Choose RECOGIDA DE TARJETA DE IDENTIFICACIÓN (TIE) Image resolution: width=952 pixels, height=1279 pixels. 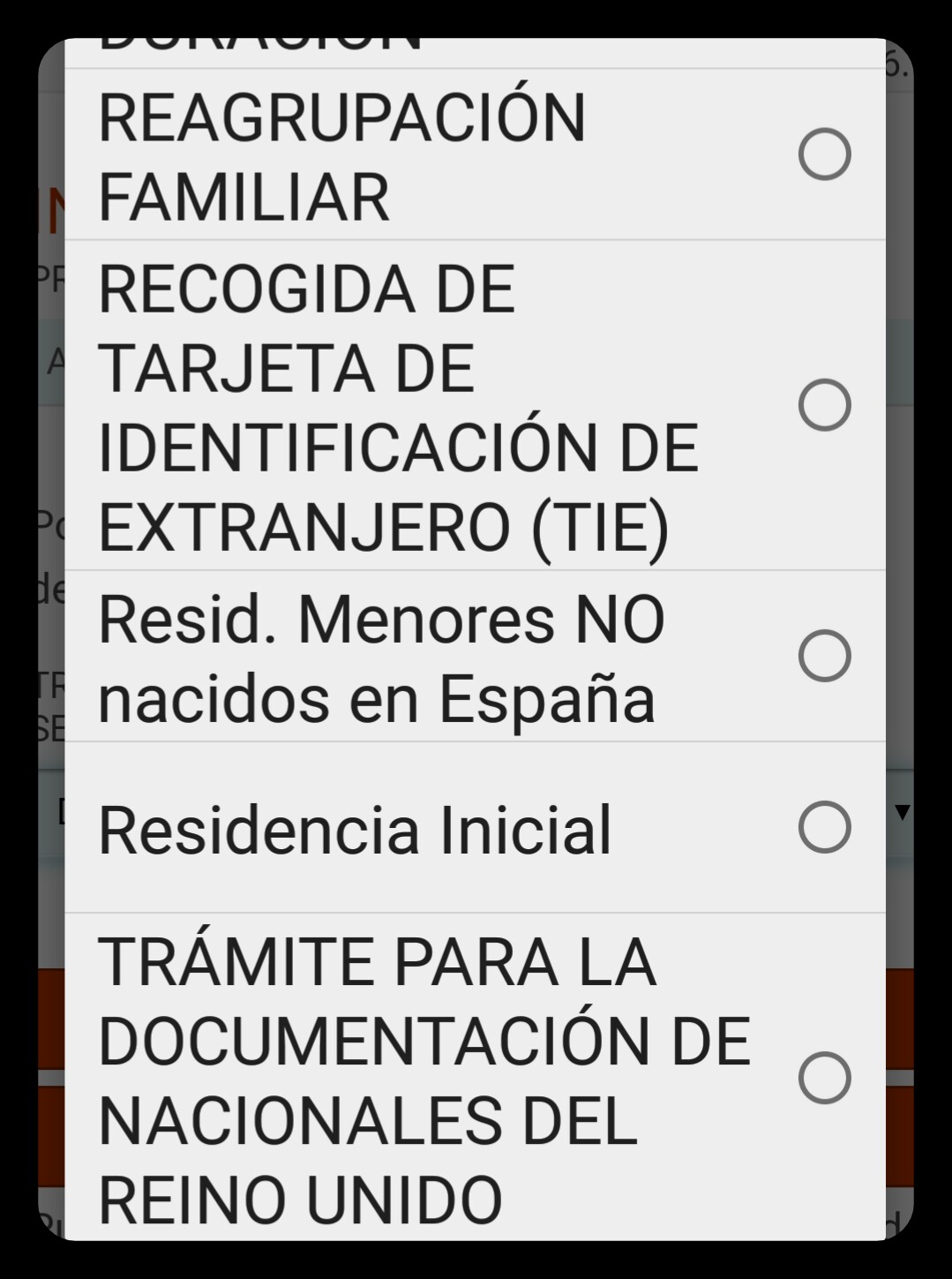[x=824, y=405]
